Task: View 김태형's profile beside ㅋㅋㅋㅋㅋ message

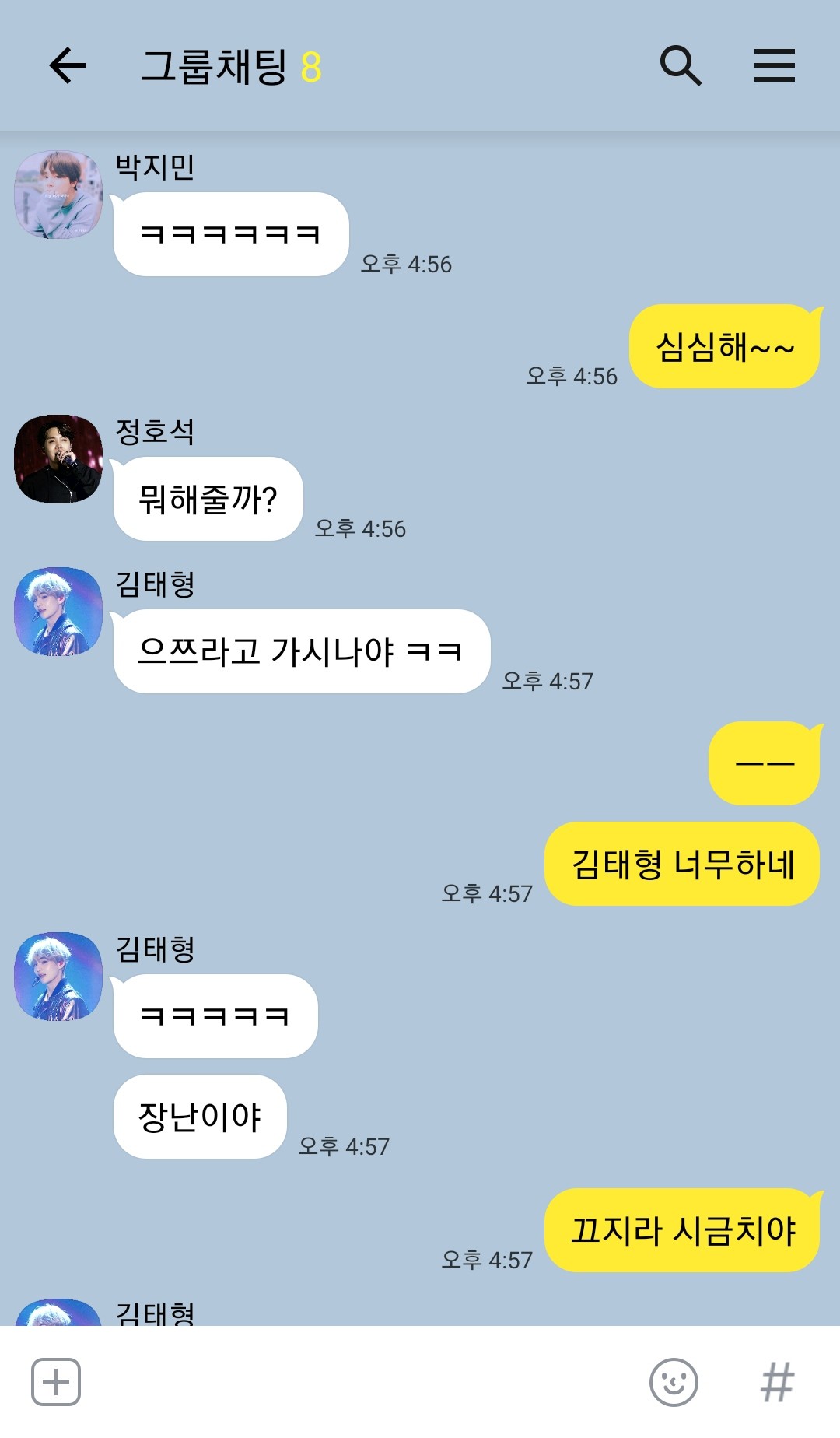Action: point(58,977)
